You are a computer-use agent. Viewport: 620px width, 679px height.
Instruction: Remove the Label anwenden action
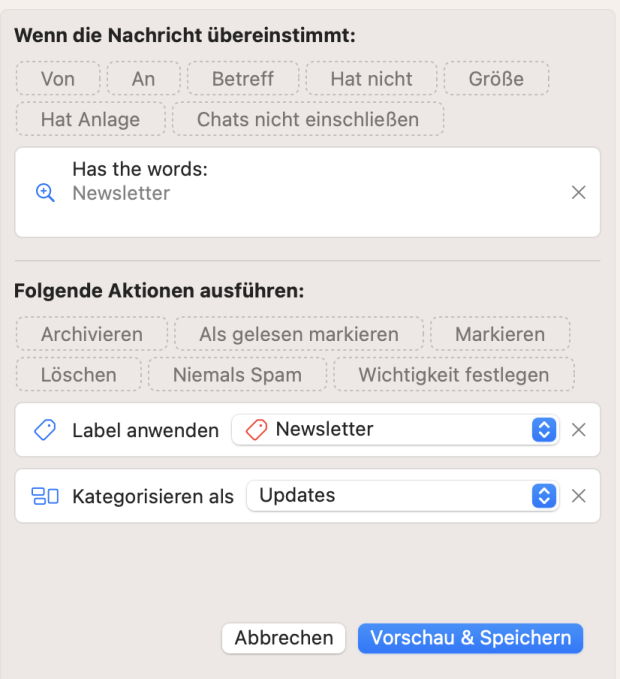pos(578,430)
